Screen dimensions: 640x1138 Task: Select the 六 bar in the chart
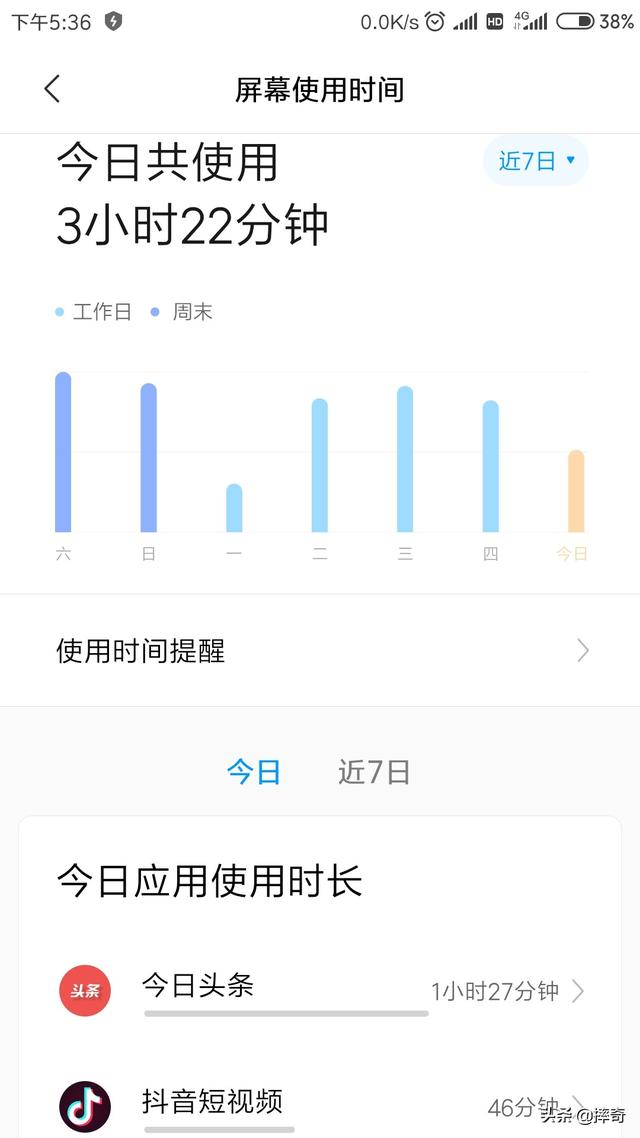pyautogui.click(x=63, y=452)
